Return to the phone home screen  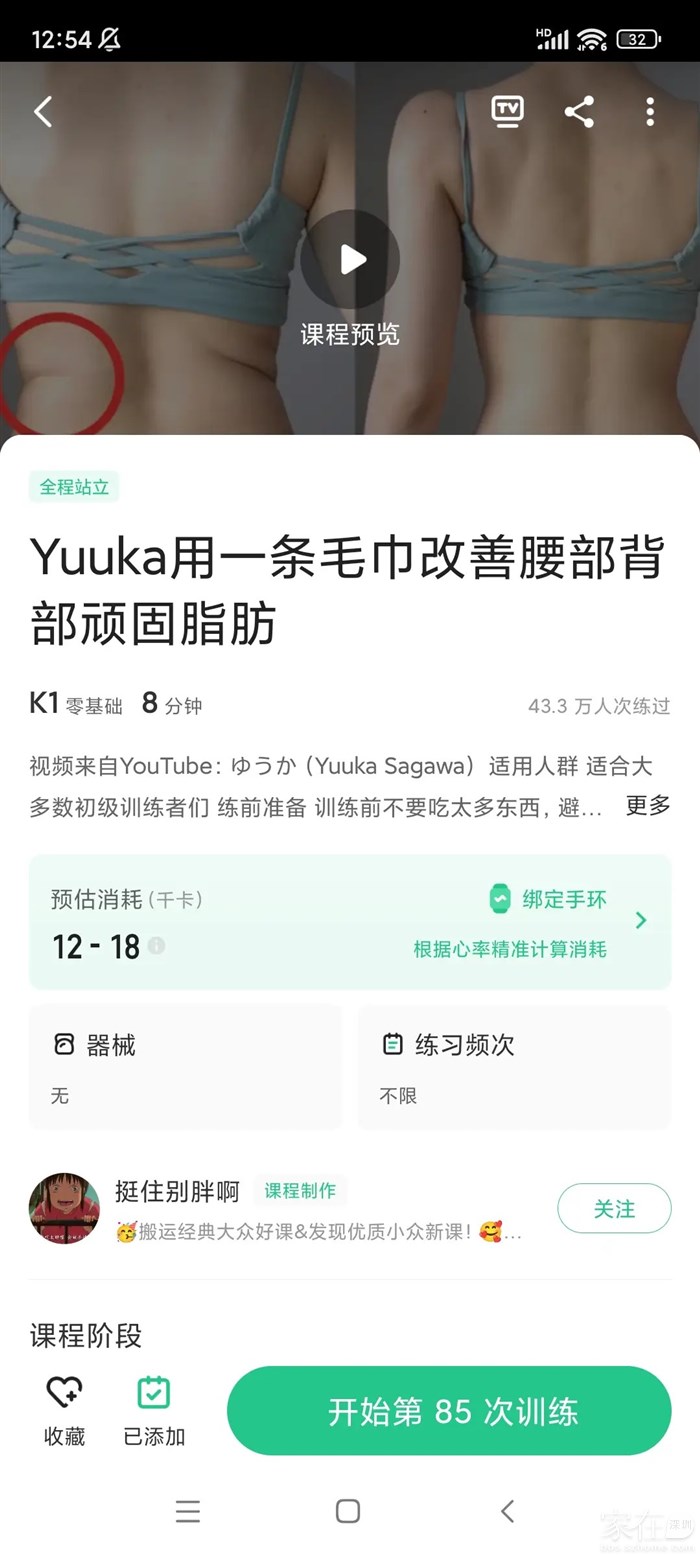(x=348, y=1511)
